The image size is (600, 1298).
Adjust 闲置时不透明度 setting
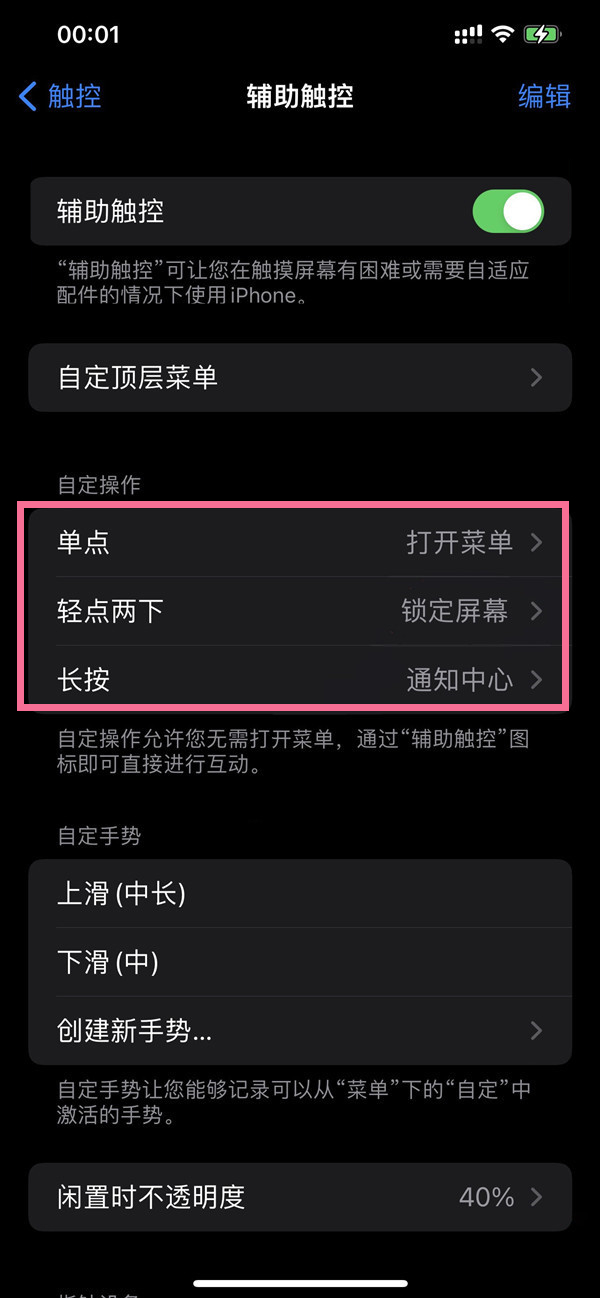coord(300,1196)
